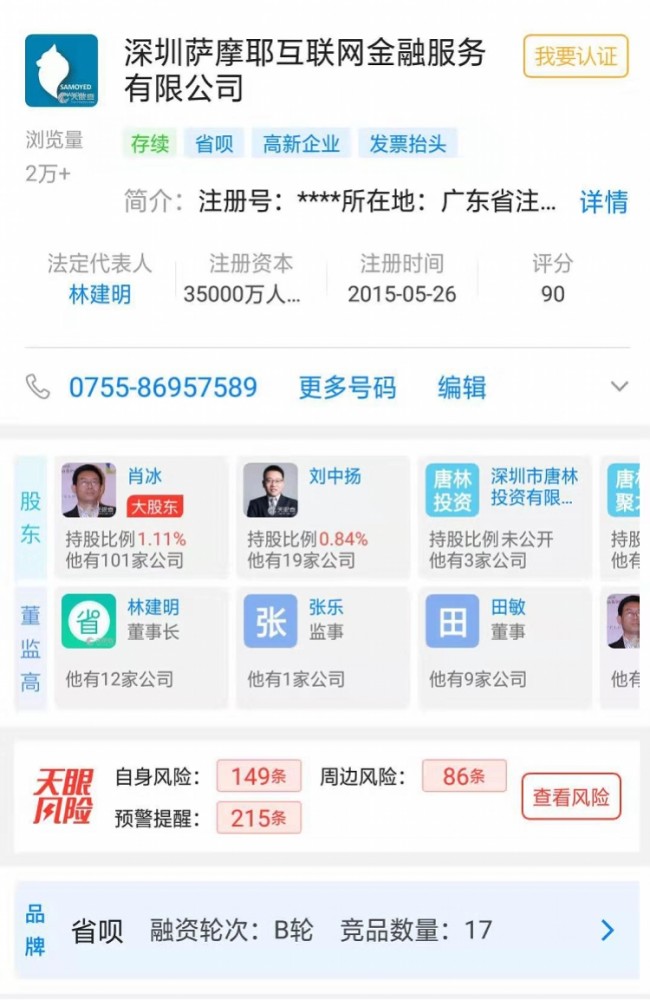The image size is (650, 1000).
Task: Expand the contact info chevron
Action: (x=619, y=387)
